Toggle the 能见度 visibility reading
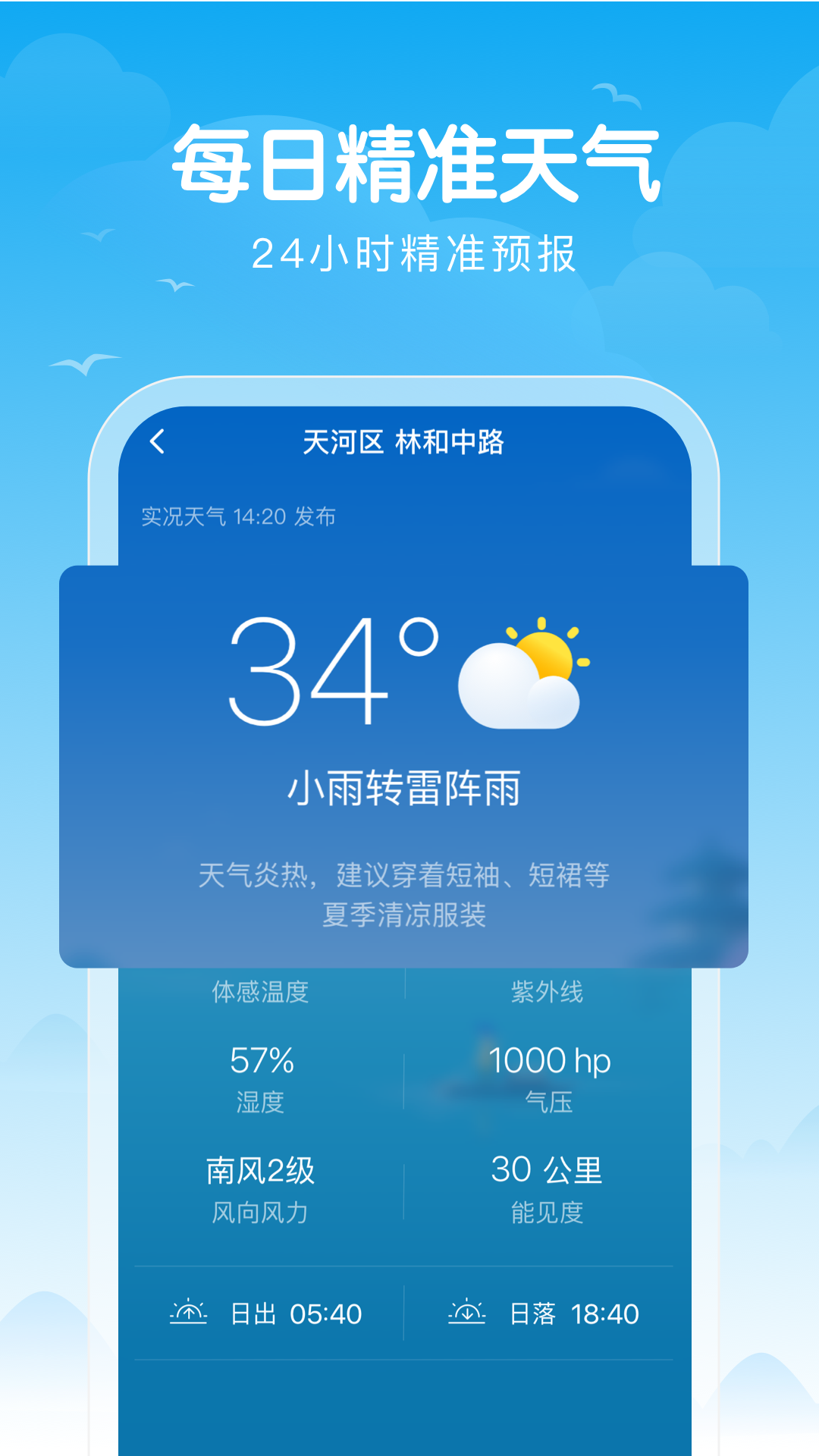Image resolution: width=819 pixels, height=1456 pixels. [x=546, y=1214]
